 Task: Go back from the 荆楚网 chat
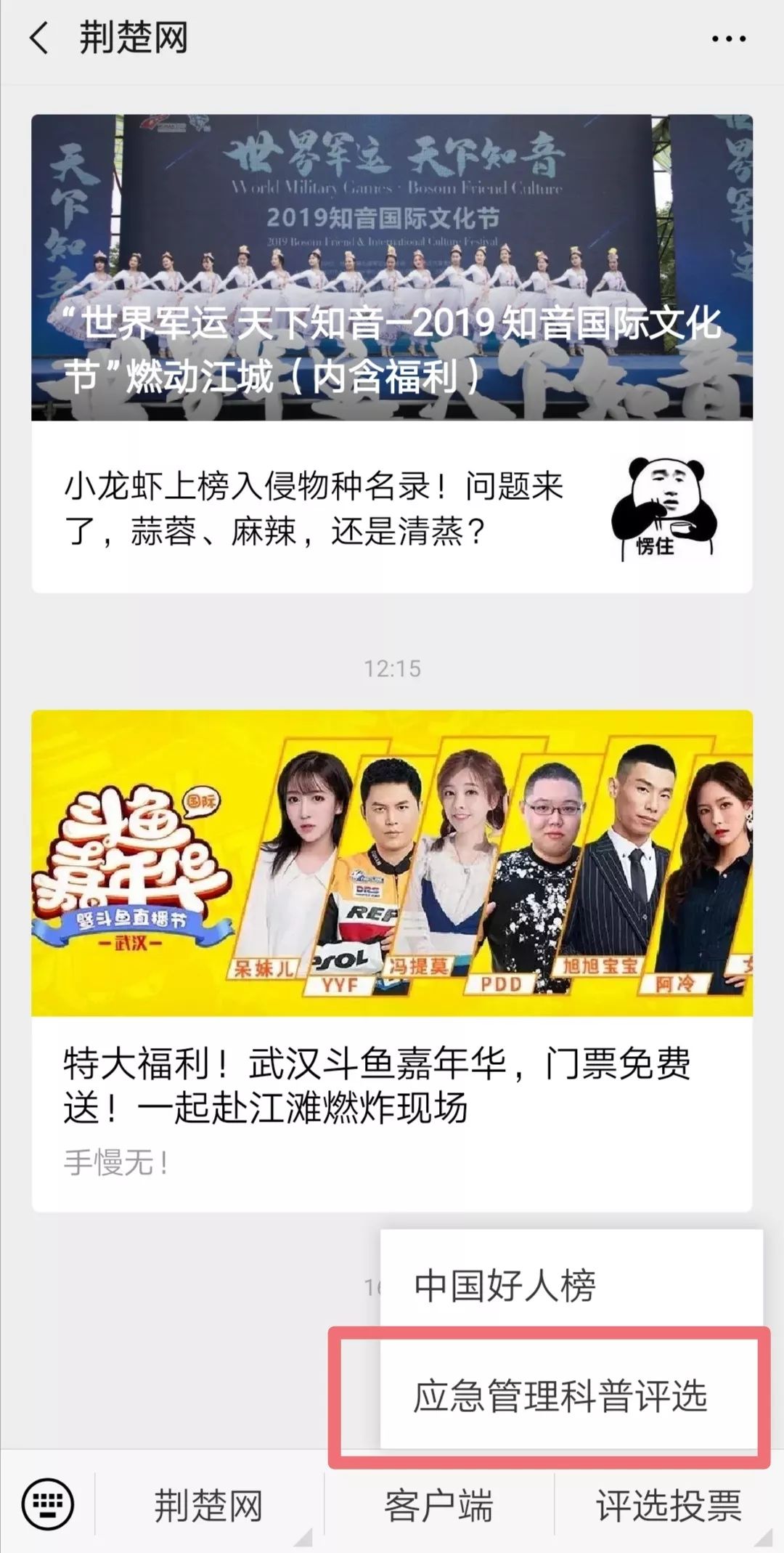[39, 38]
